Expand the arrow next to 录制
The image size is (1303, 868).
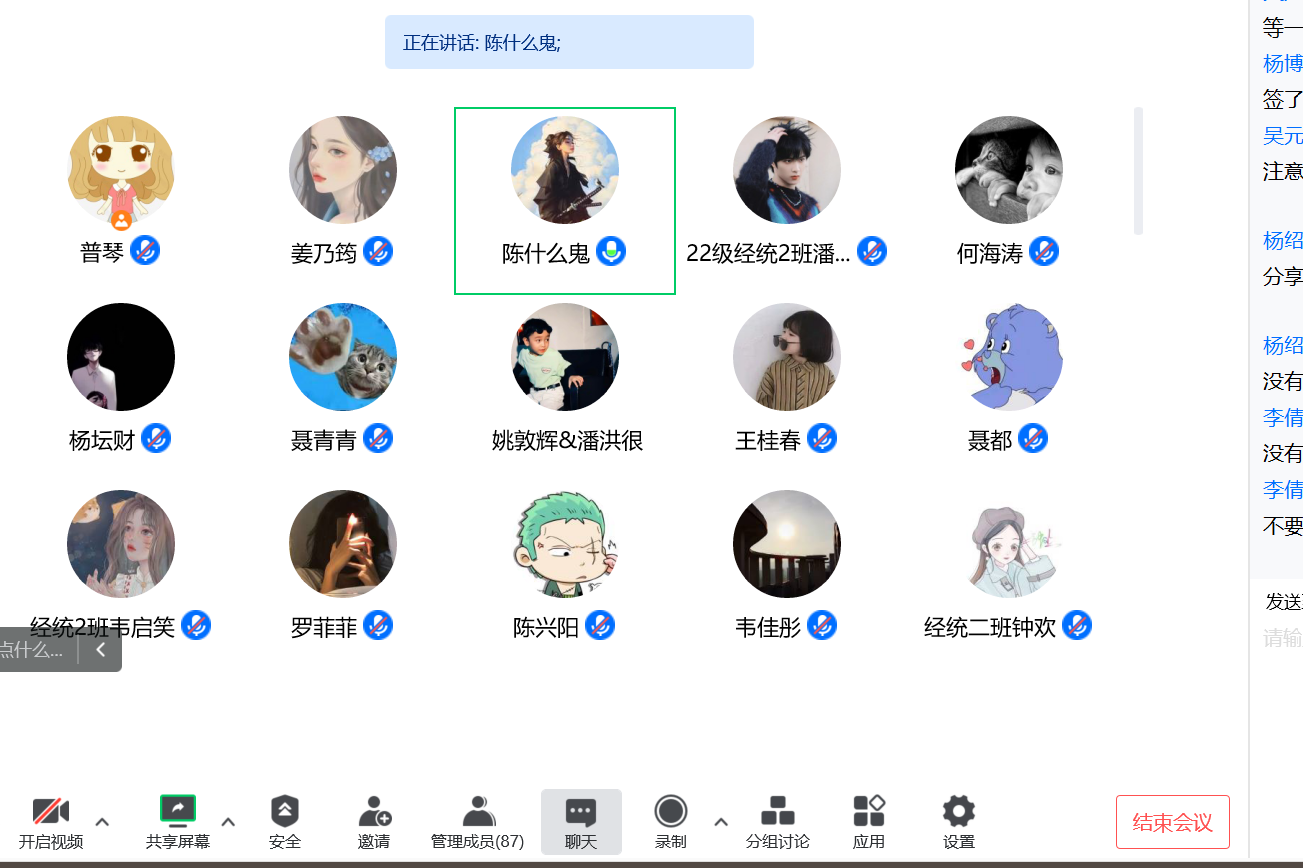point(721,822)
